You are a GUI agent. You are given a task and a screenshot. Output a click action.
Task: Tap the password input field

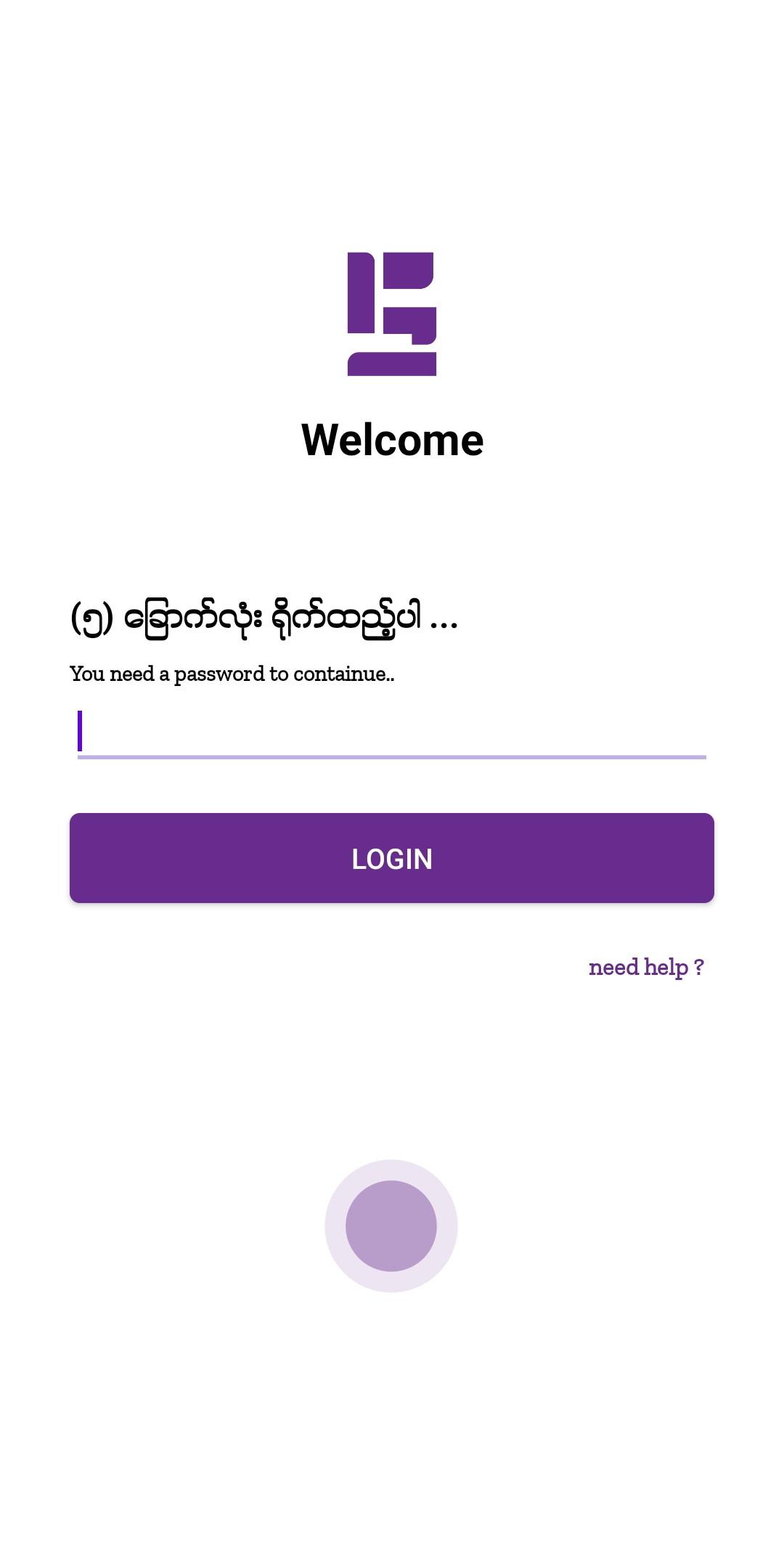pos(392,732)
